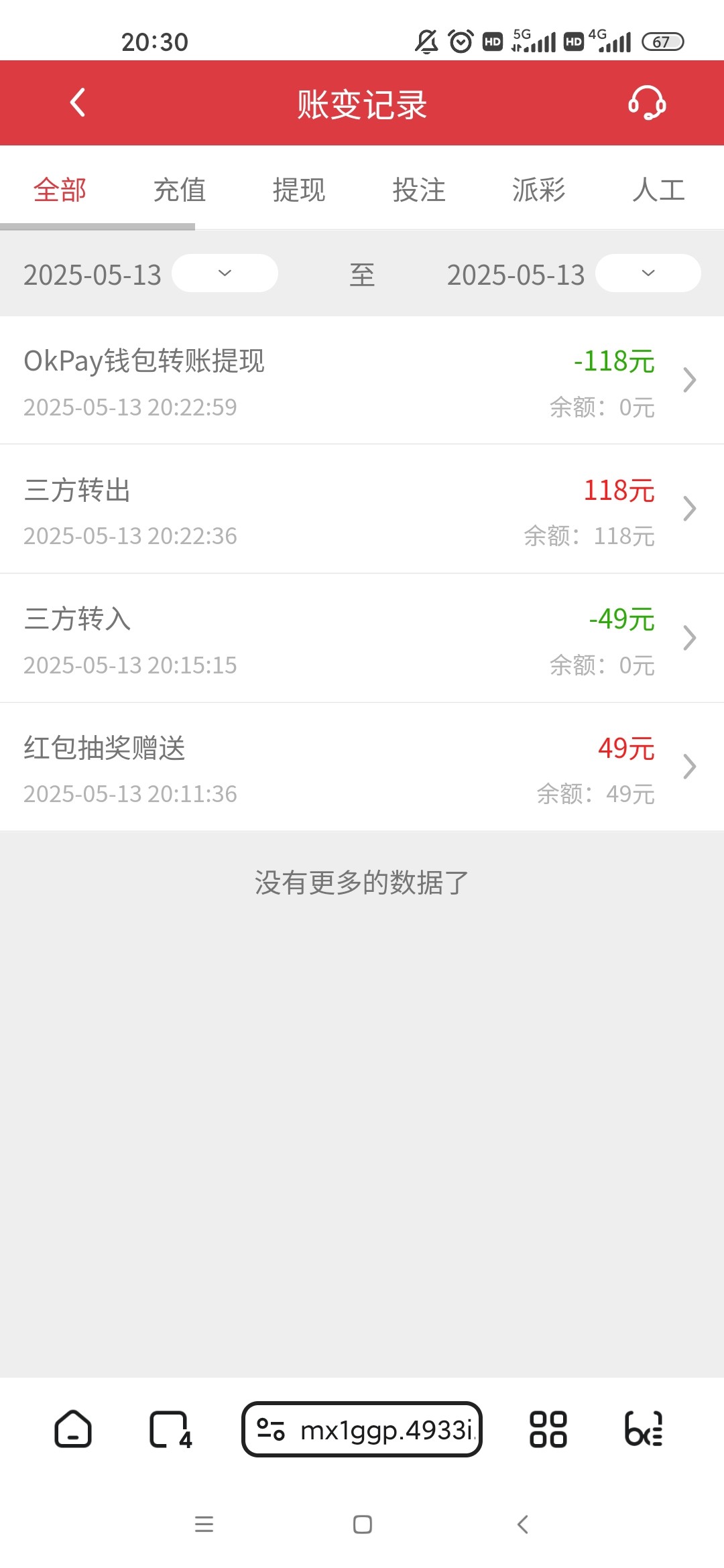Open customer service headset icon

[x=646, y=103]
